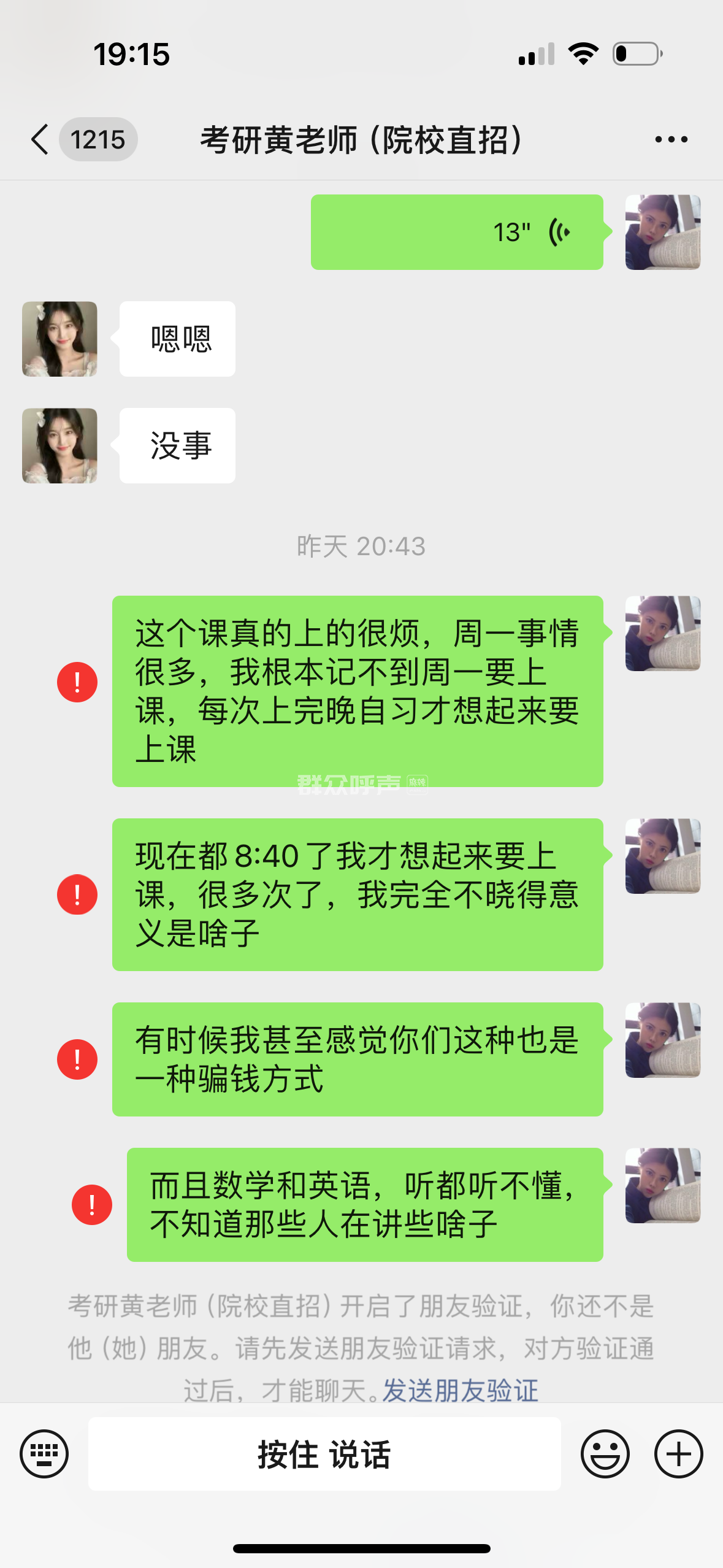This screenshot has height=1568, width=723.
Task: Switch to keyboard text input
Action: click(44, 1454)
